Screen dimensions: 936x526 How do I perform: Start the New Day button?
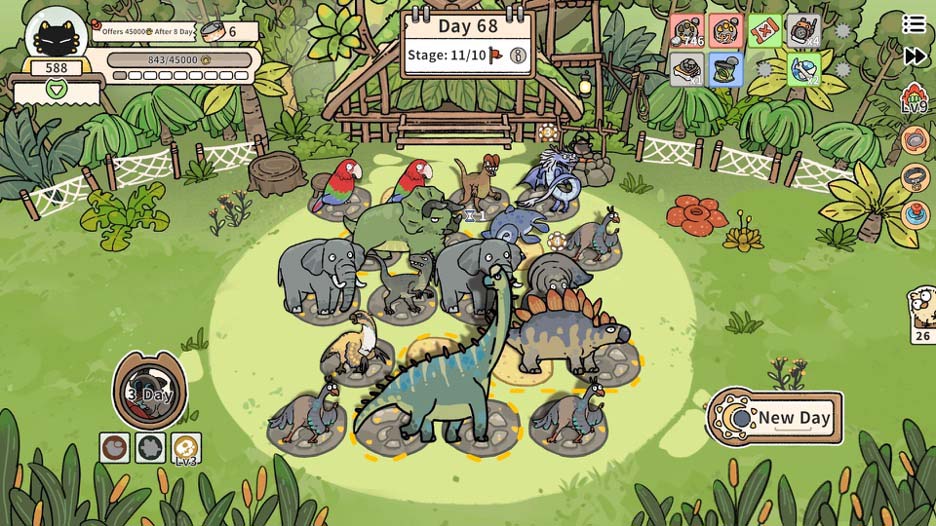click(x=776, y=417)
